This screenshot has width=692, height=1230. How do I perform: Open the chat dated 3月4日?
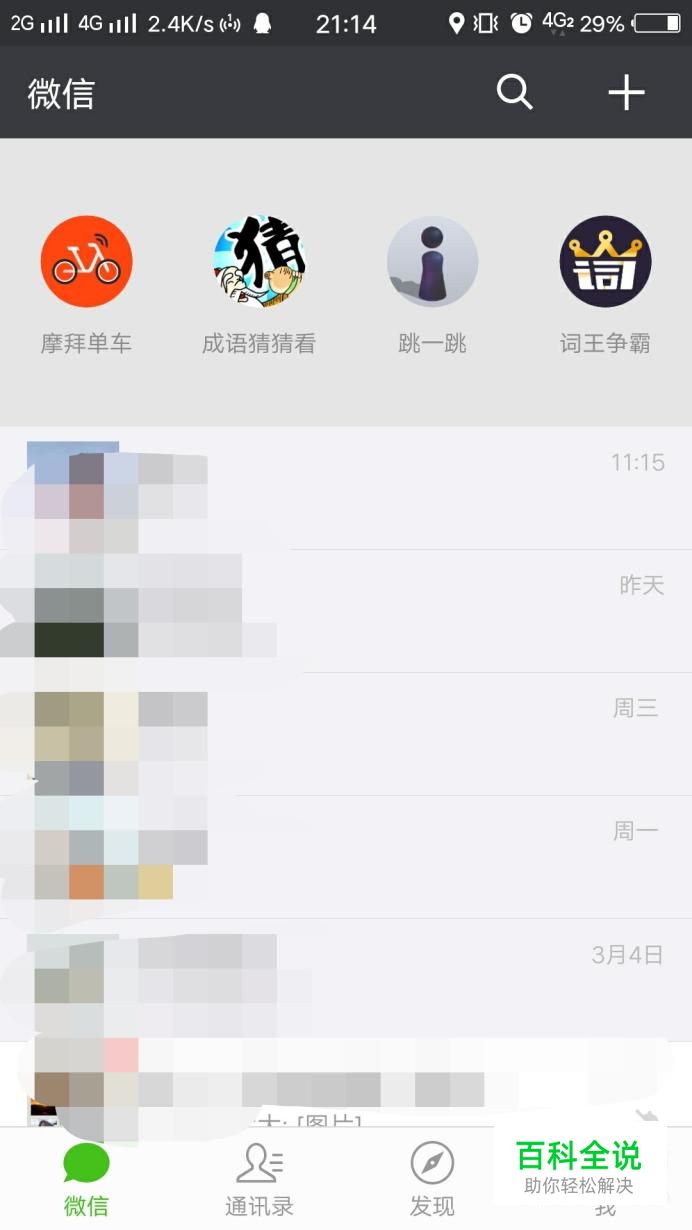coord(400,980)
